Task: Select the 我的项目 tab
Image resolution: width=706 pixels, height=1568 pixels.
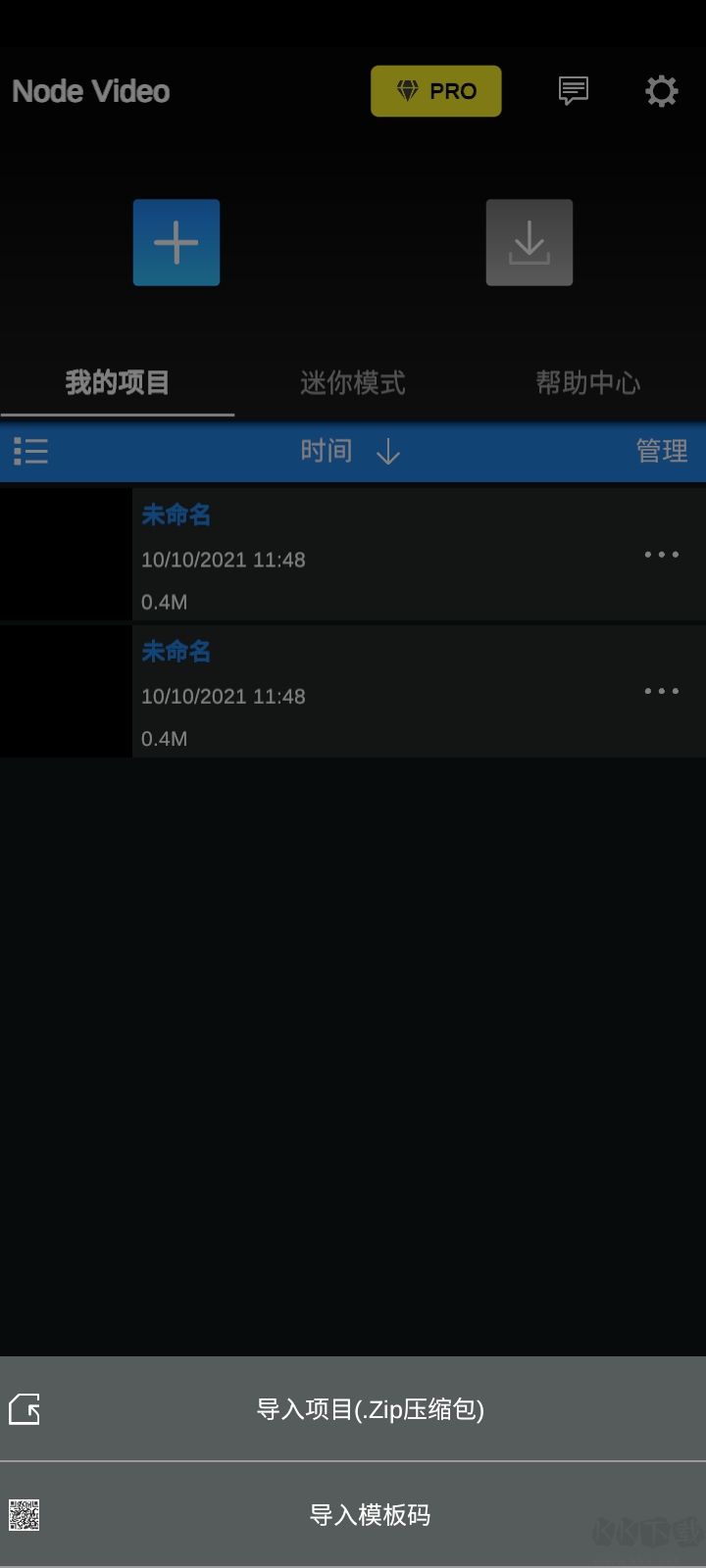Action: pos(118,382)
